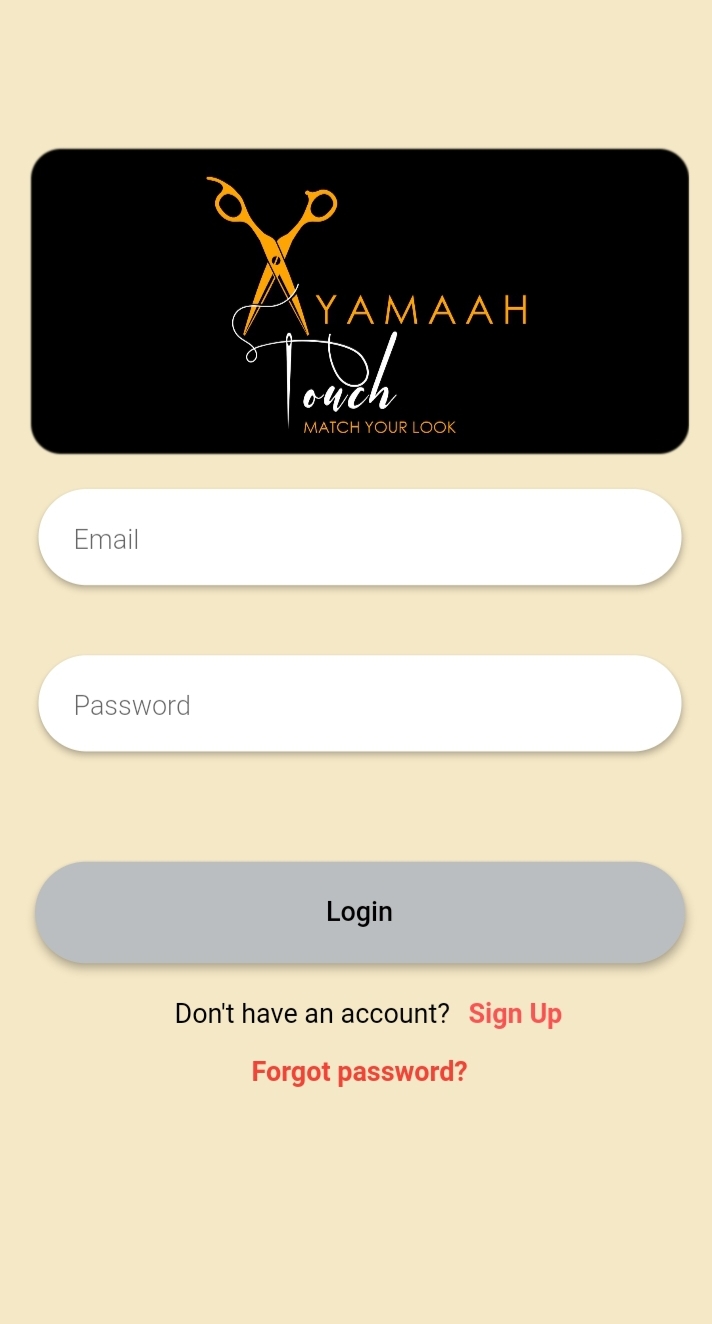Open Forgot password? link

point(359,1072)
